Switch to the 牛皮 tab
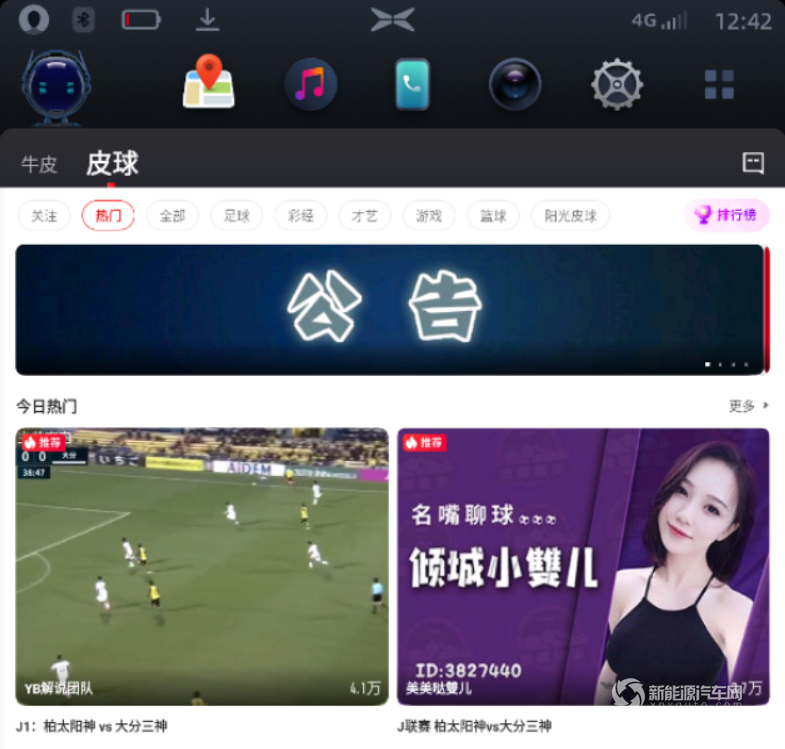 pos(40,164)
